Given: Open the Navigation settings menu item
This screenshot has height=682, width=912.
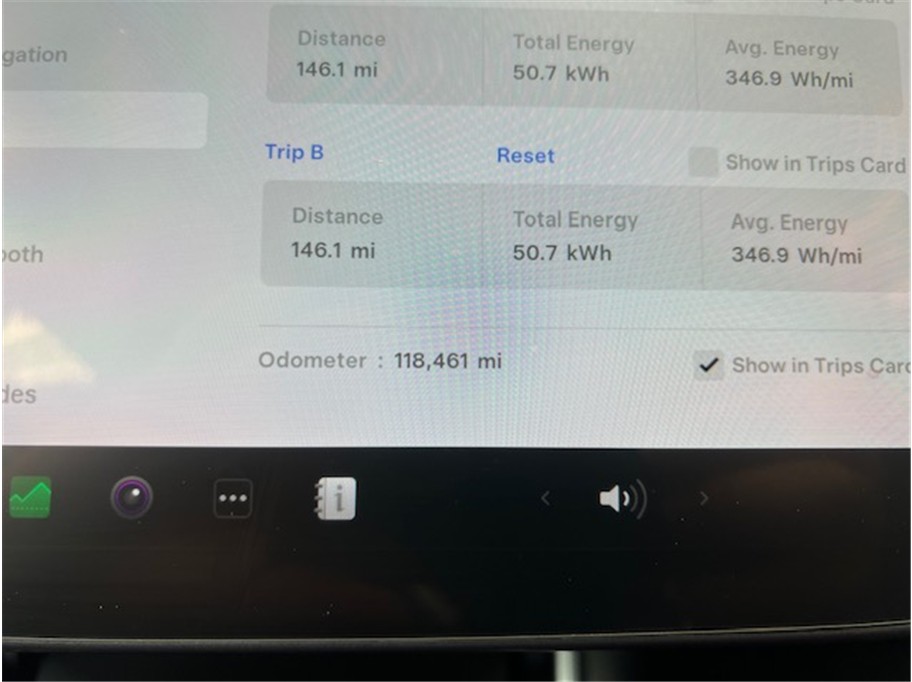Looking at the screenshot, I should (x=35, y=55).
